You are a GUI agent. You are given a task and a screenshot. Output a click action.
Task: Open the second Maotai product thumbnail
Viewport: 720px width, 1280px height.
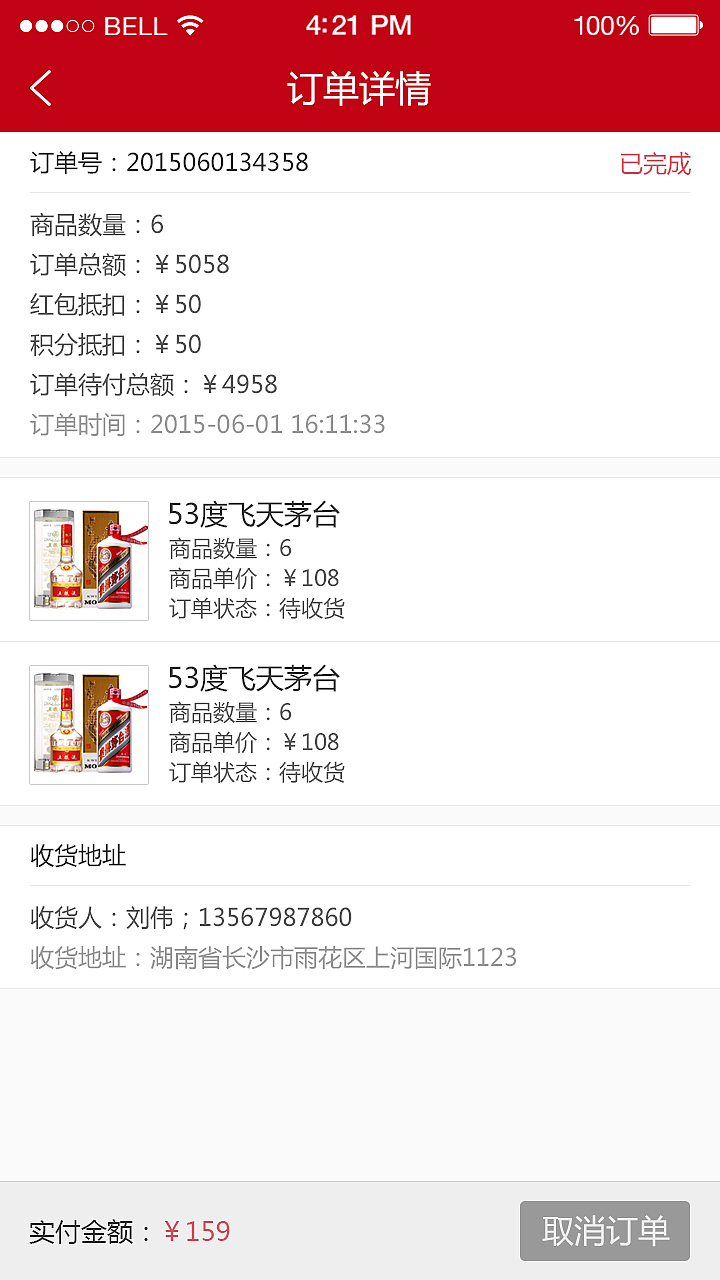[x=88, y=724]
